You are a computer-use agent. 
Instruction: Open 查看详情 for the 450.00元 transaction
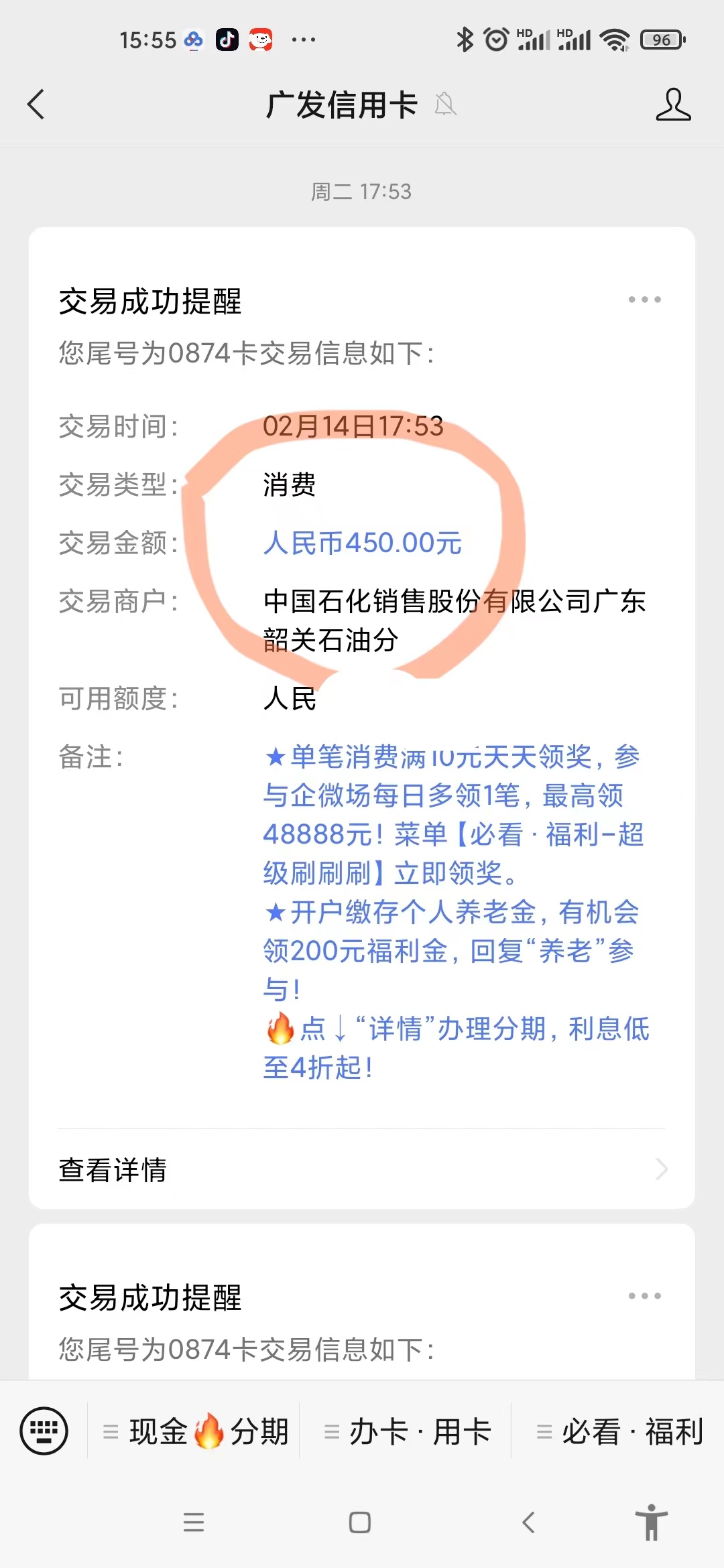362,1170
